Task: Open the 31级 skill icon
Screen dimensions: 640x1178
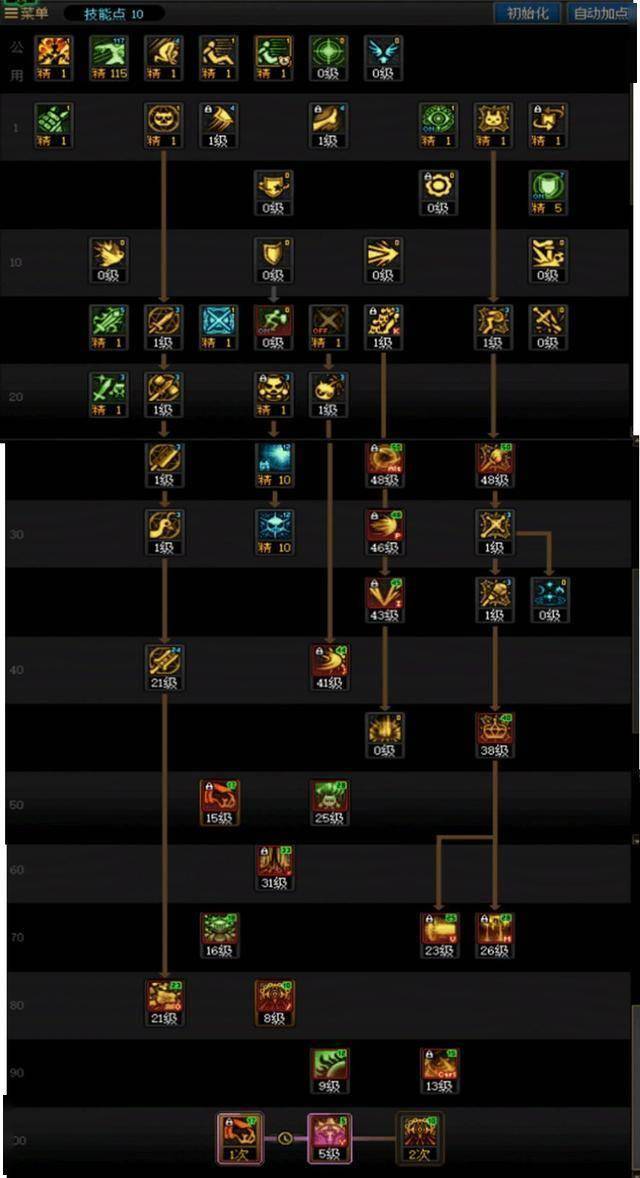Action: tap(273, 863)
